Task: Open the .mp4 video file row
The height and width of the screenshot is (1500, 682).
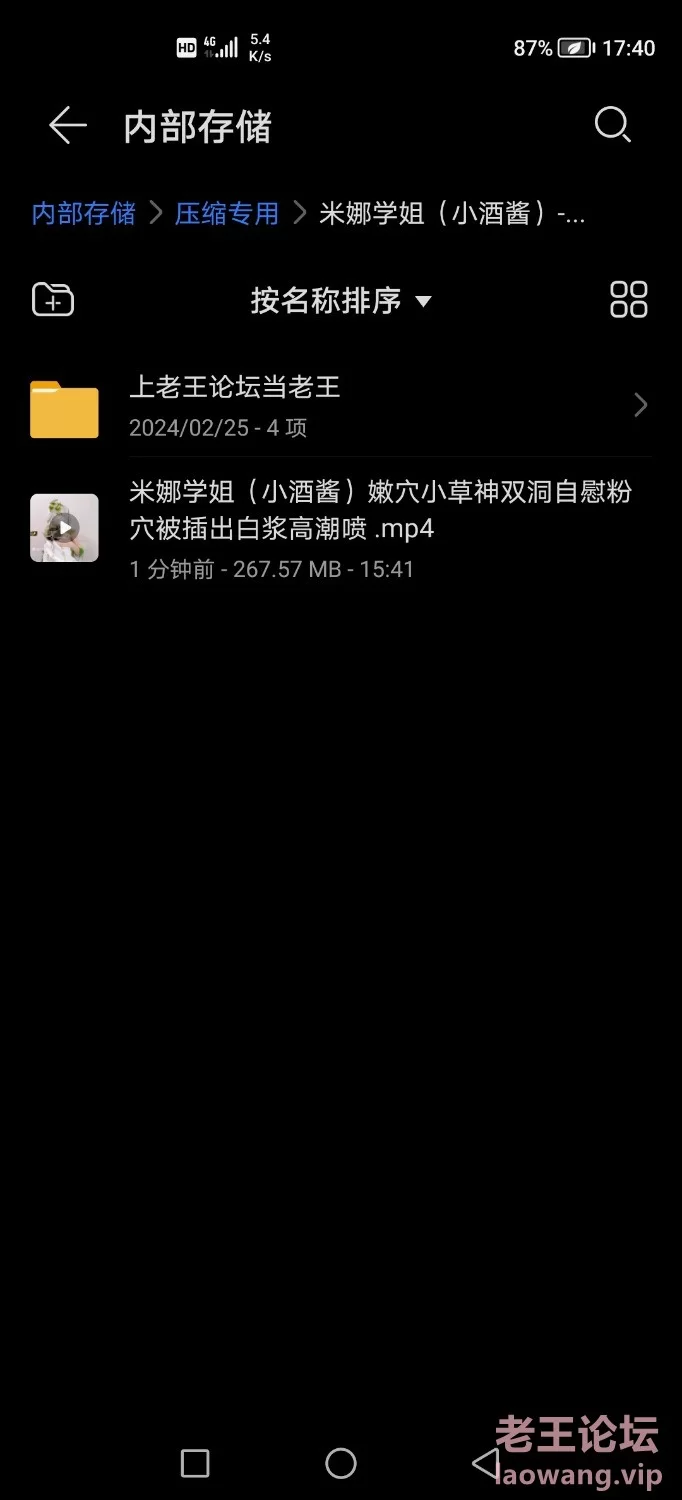Action: click(340, 528)
